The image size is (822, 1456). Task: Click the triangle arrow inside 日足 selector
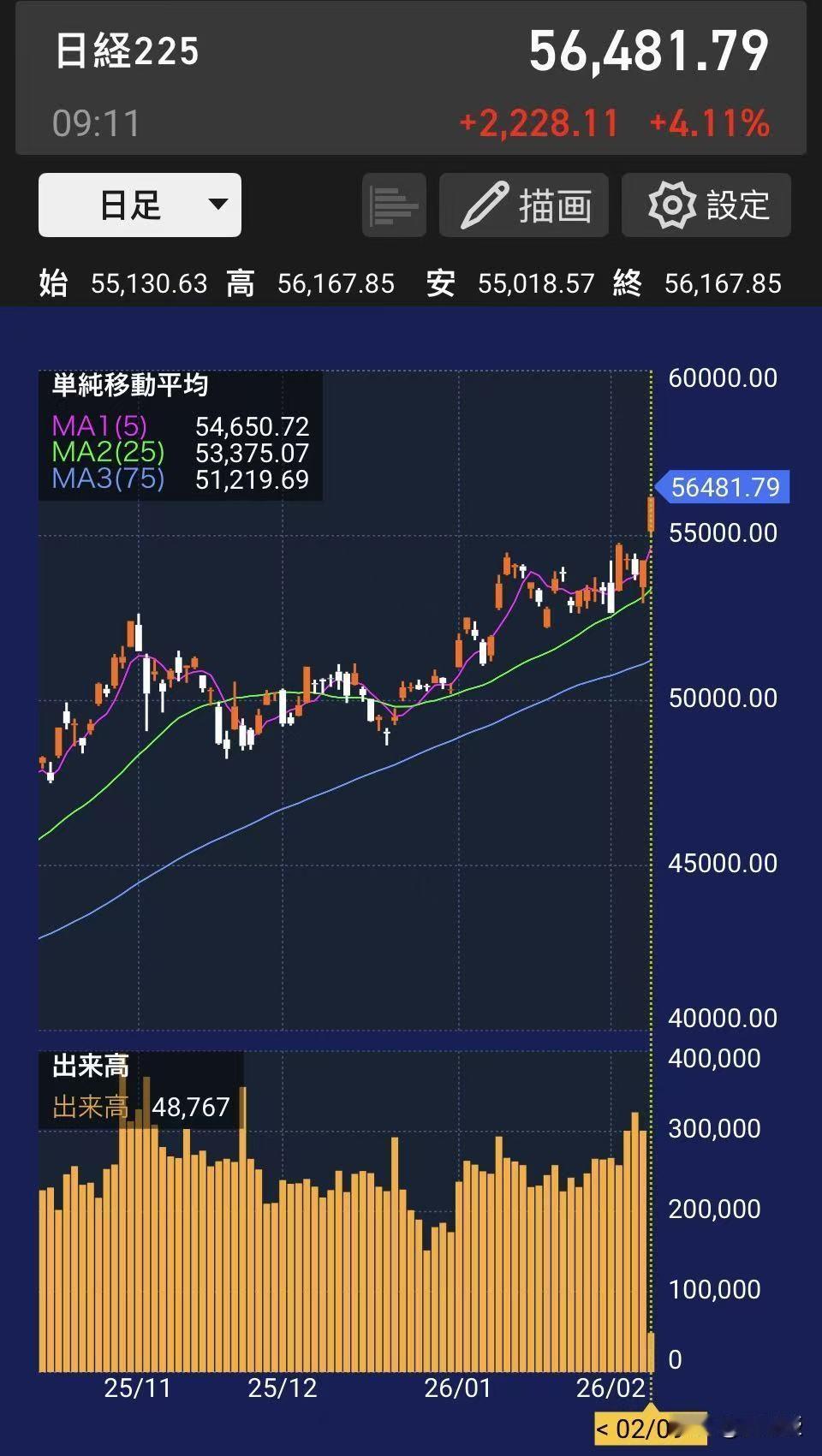[217, 205]
